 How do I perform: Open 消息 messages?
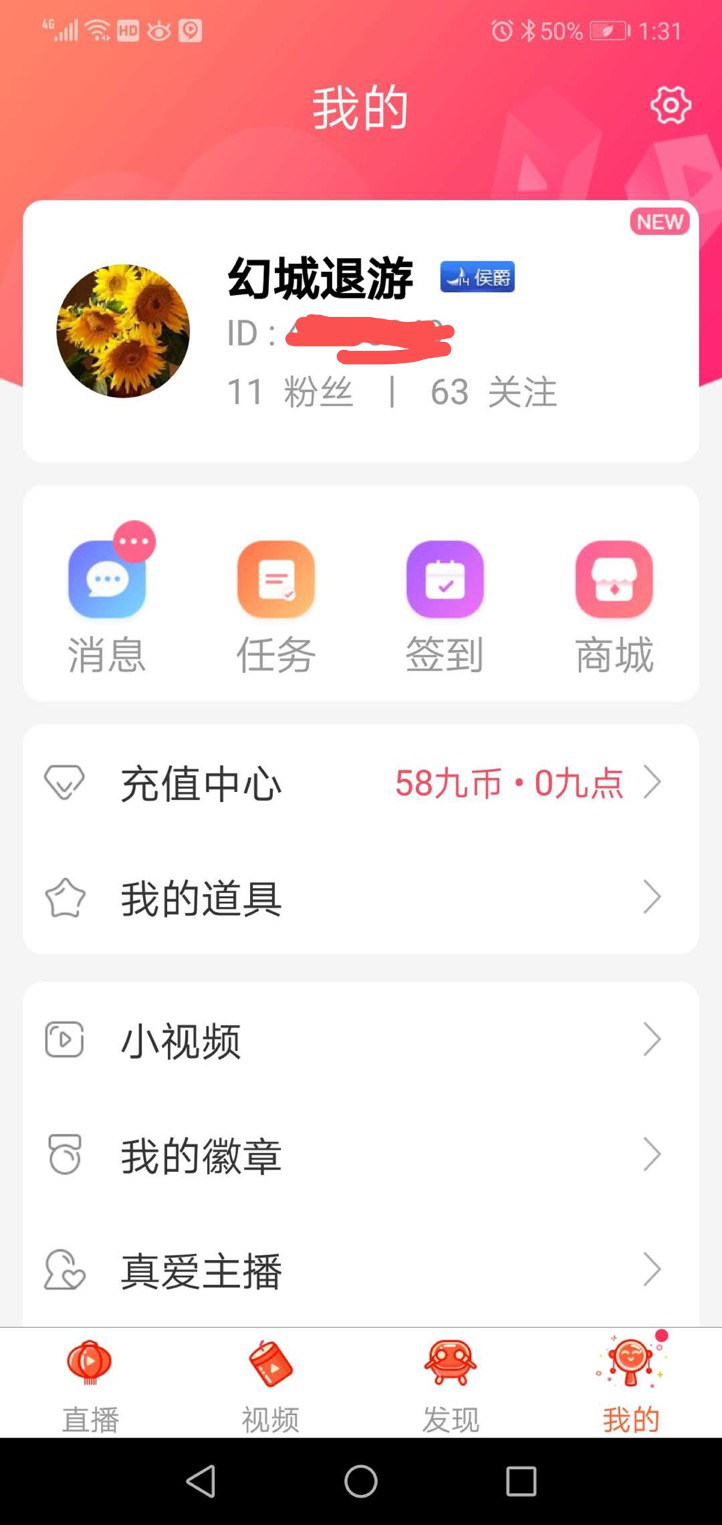click(x=107, y=606)
